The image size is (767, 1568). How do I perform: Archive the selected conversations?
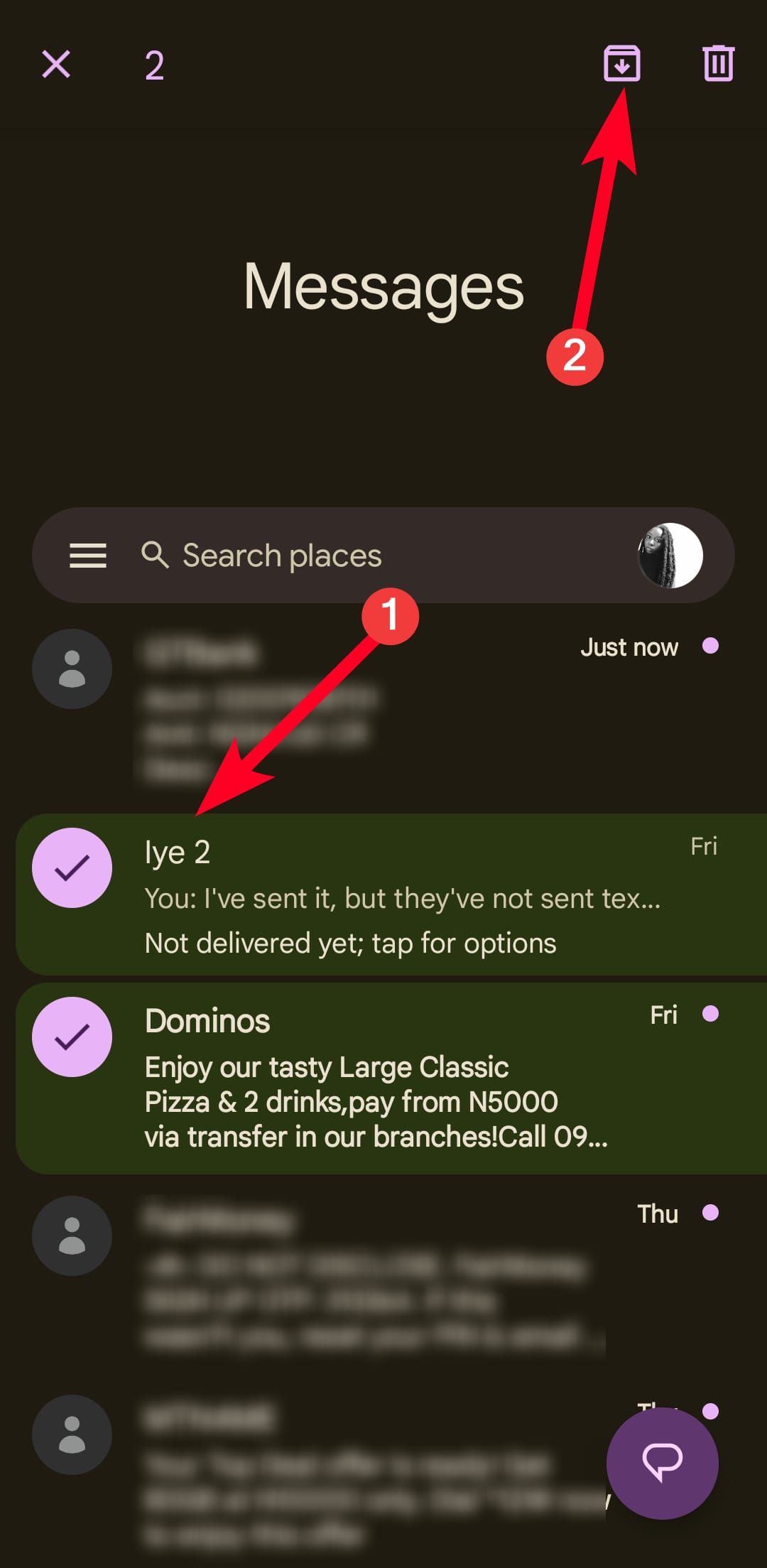click(x=623, y=65)
